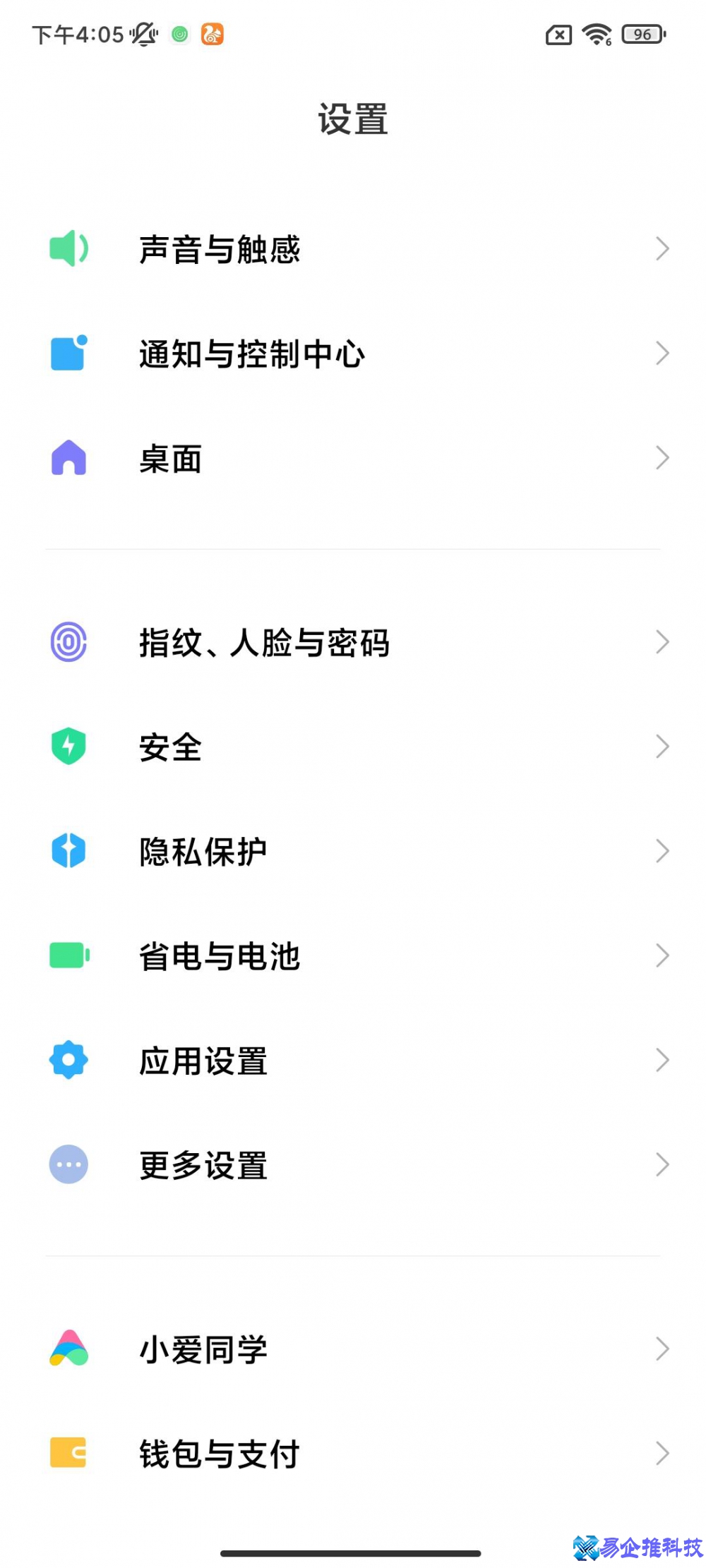706x1568 pixels.
Task: Expand the 声音与触感 row chevron
Action: (x=661, y=248)
